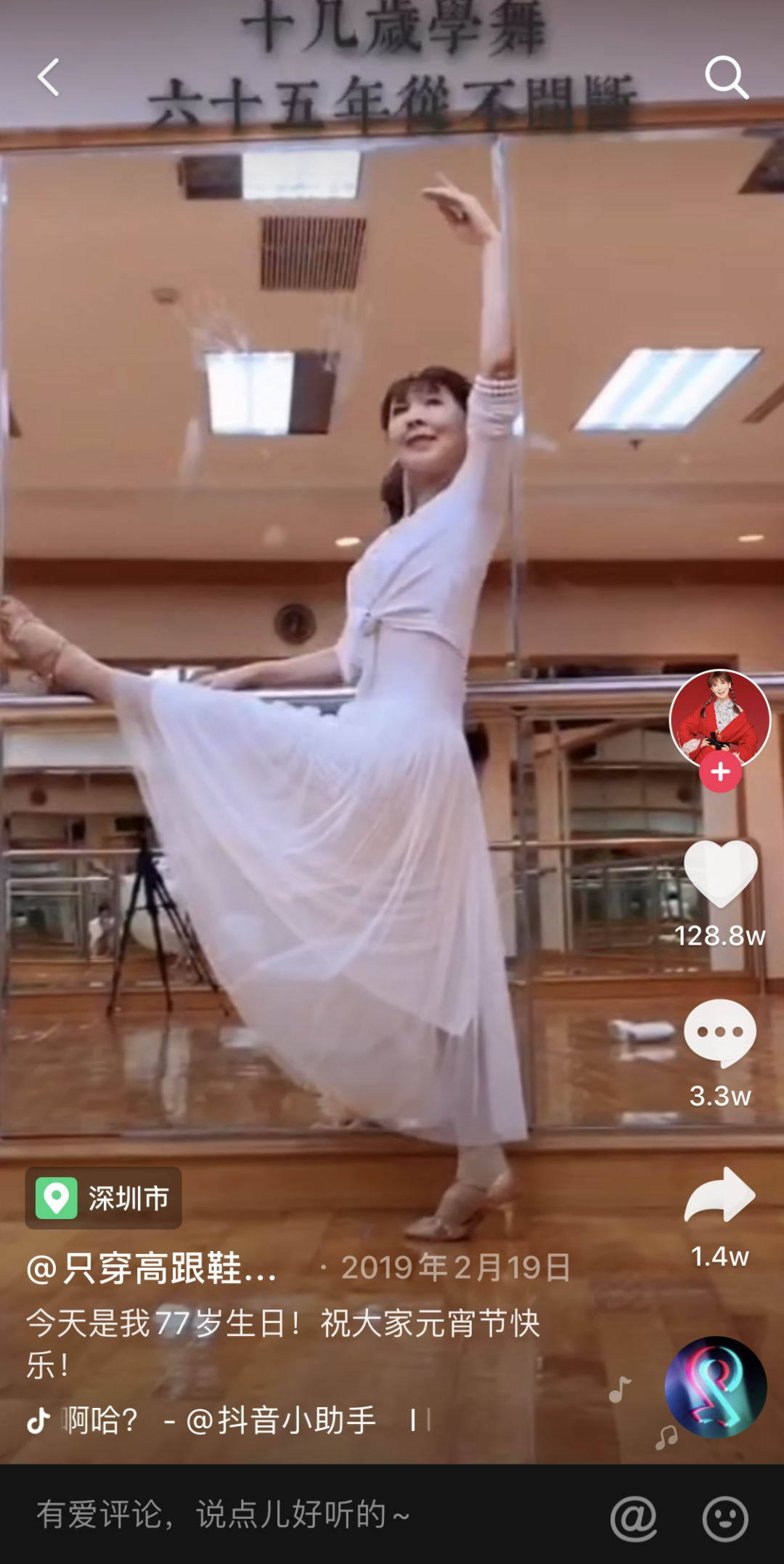784x1564 pixels.
Task: Mention someone with the @ icon
Action: click(x=633, y=1518)
